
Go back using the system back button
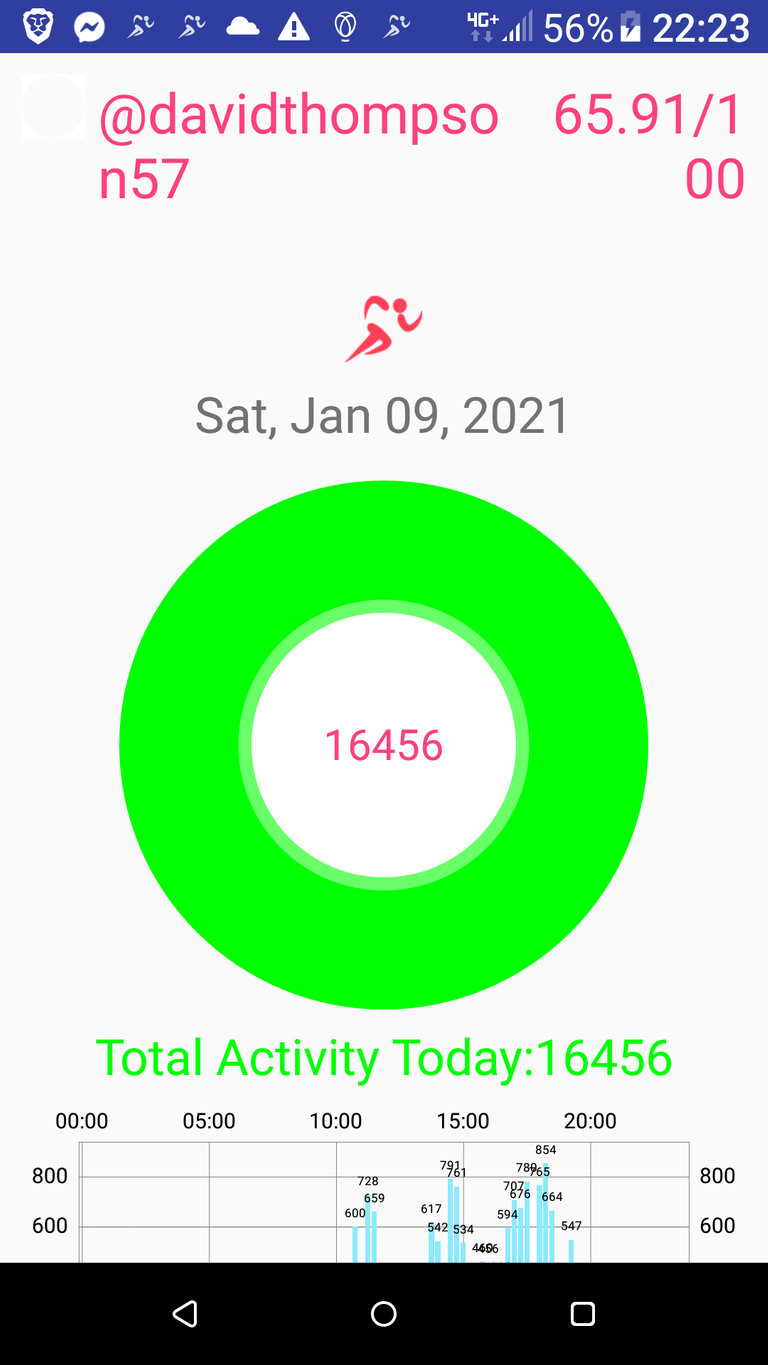[x=184, y=1313]
